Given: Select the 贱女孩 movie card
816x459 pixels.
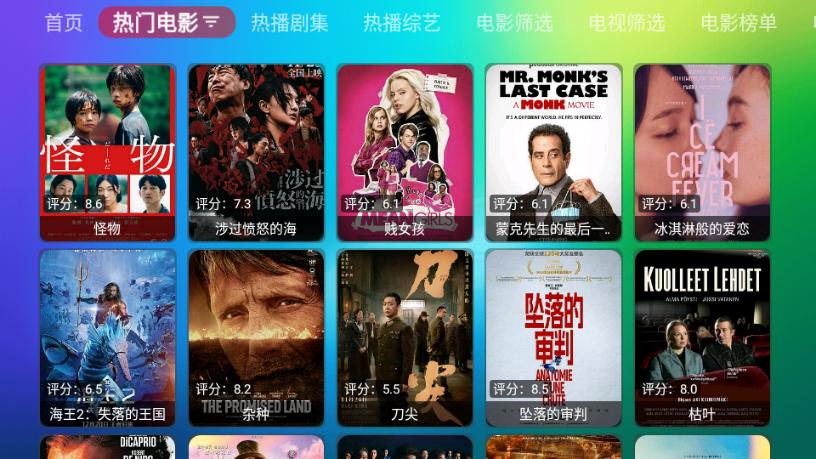Looking at the screenshot, I should [x=404, y=152].
